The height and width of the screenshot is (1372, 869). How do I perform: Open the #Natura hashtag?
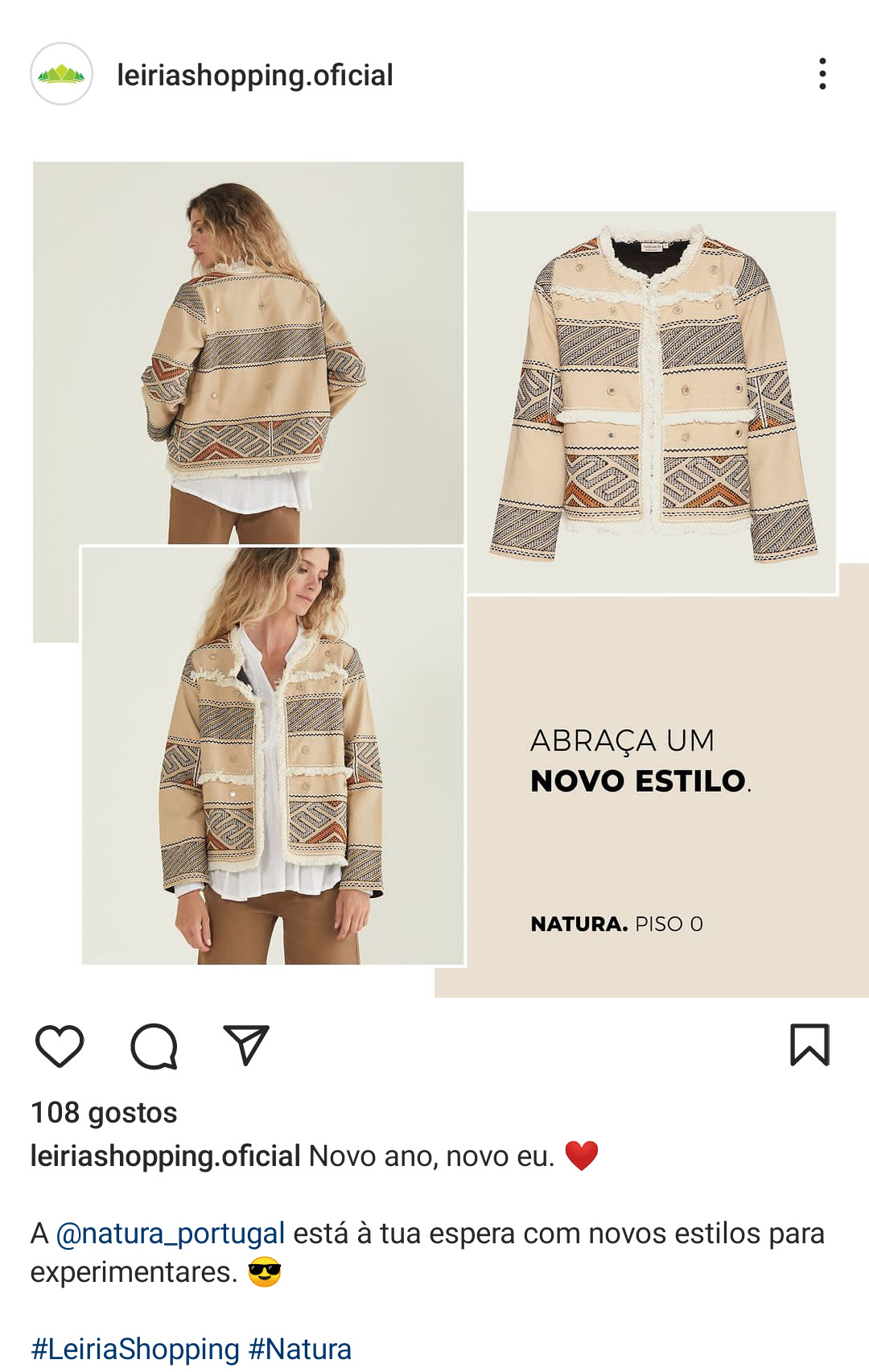(x=300, y=1349)
